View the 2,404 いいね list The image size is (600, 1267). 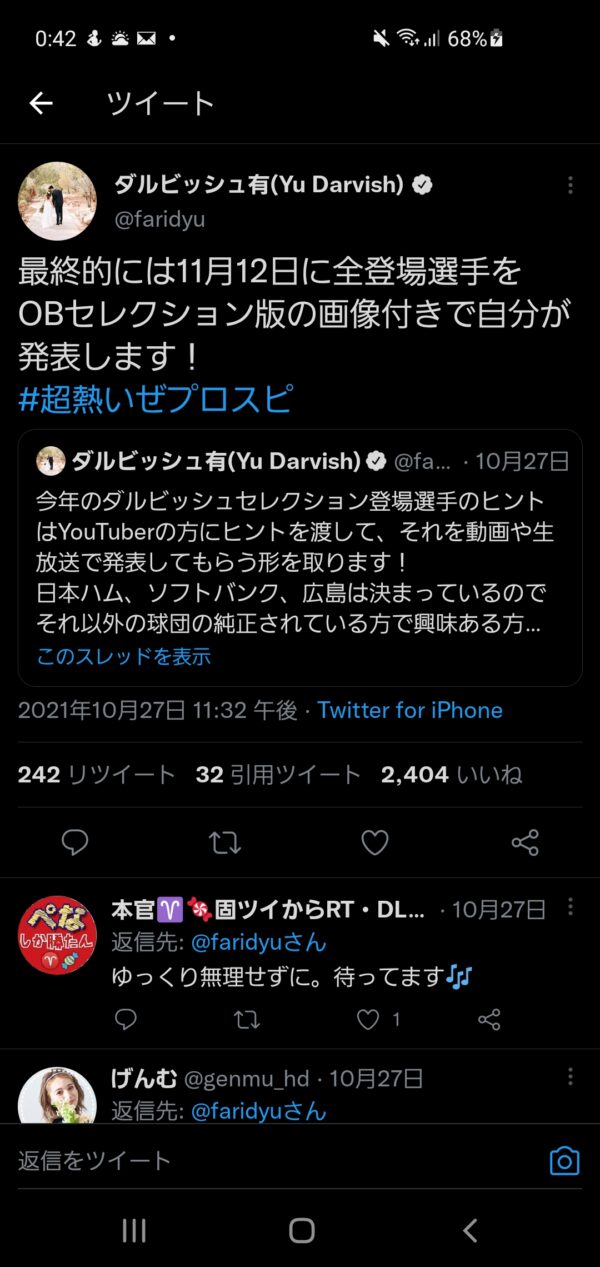click(451, 775)
